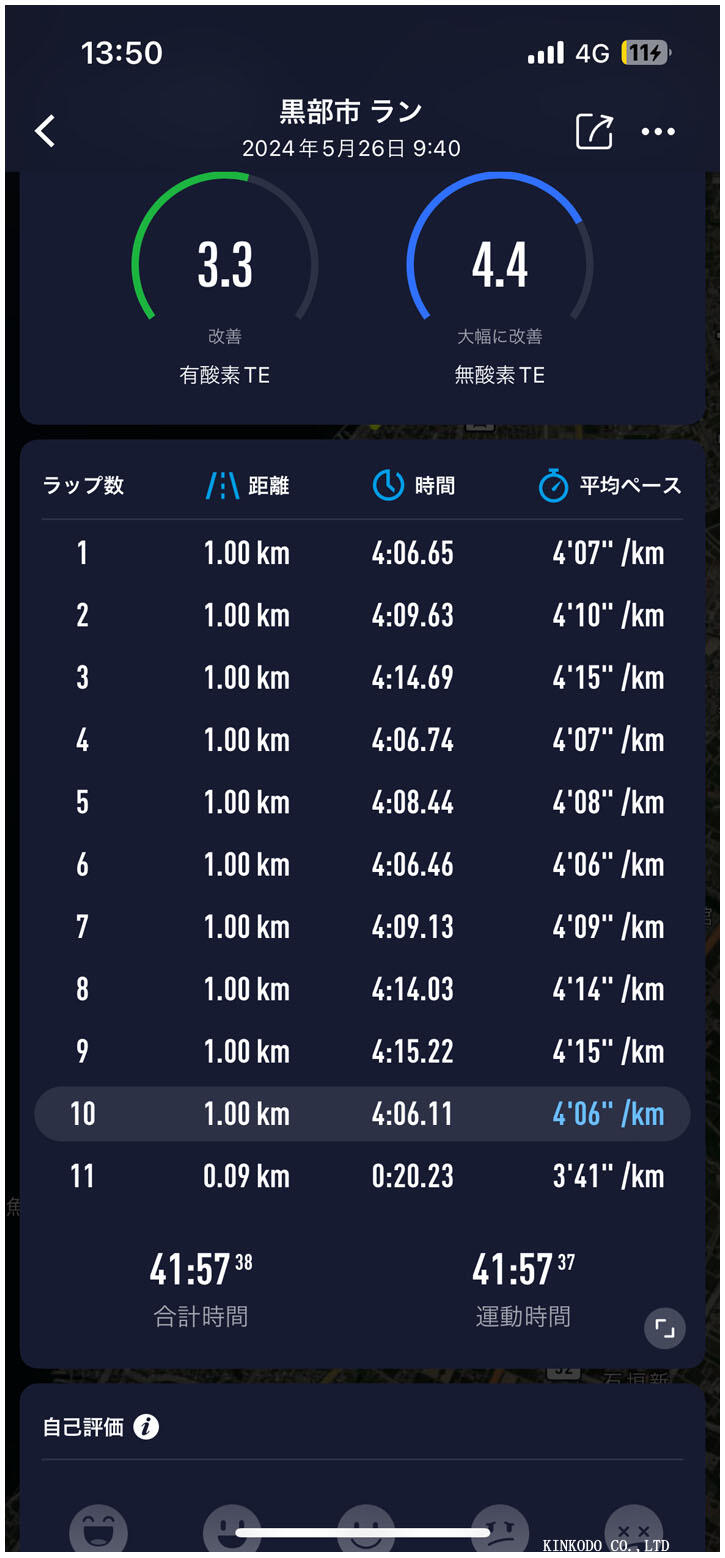Tap lap 11 showing 0.09 km
Image resolution: width=725 pixels, height=1558 pixels.
click(x=362, y=1176)
